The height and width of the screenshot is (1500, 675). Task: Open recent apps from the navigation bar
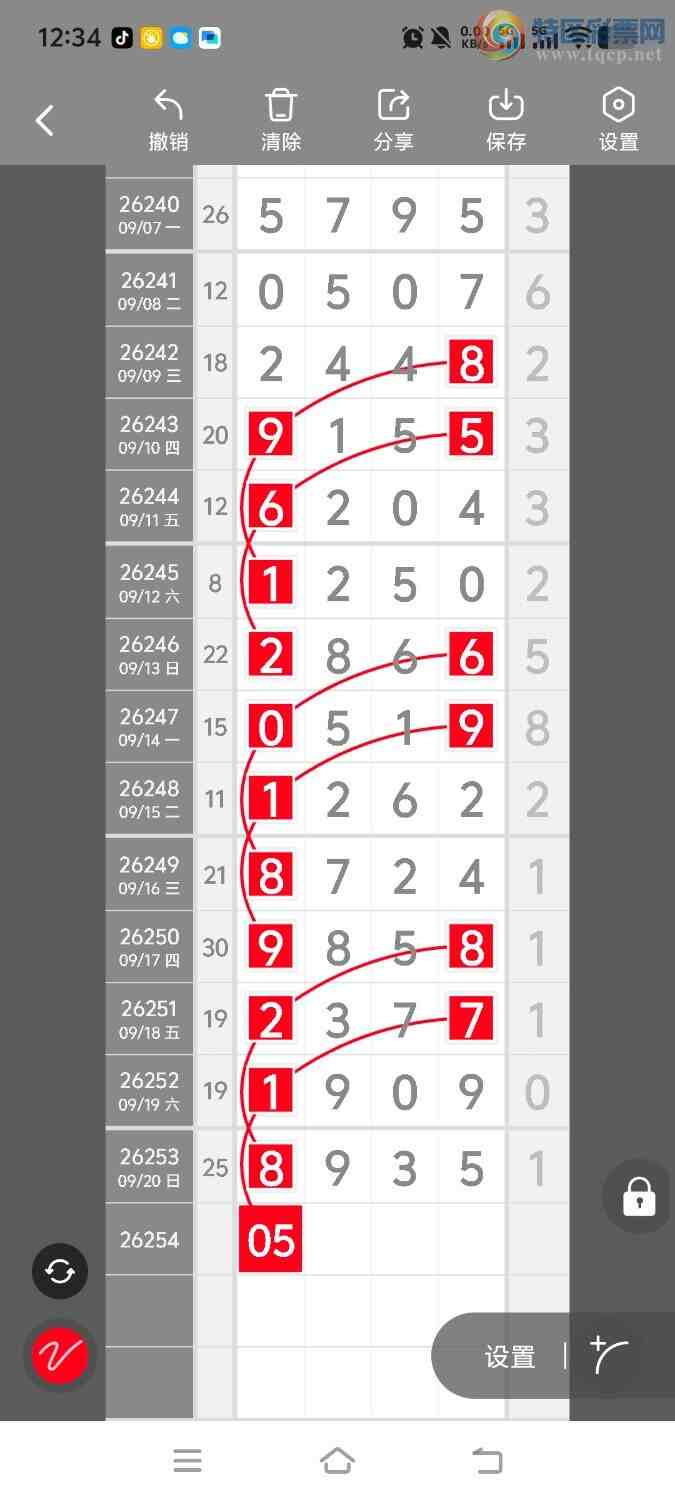click(x=187, y=1461)
